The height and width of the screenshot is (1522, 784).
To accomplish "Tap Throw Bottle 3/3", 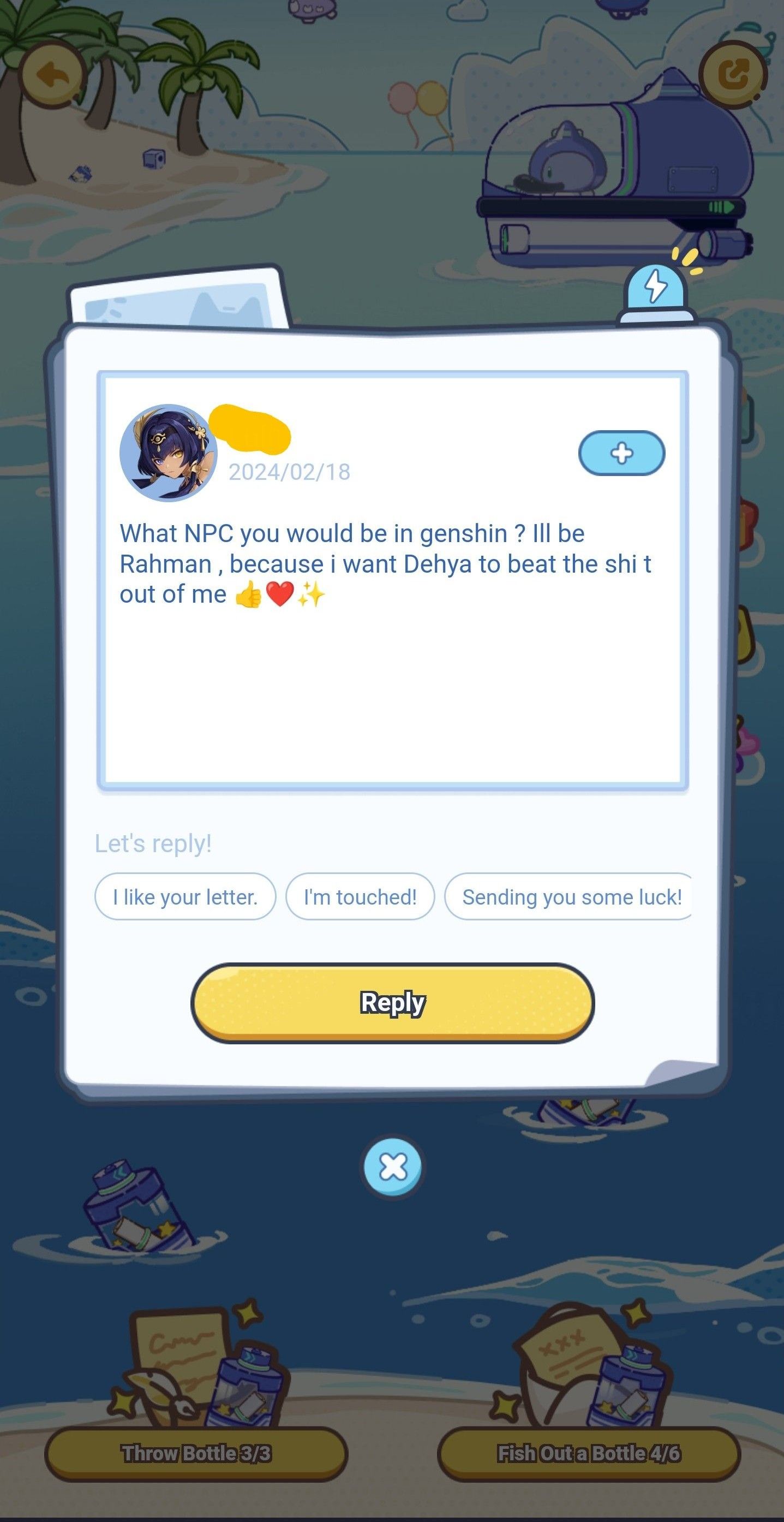I will (196, 1453).
